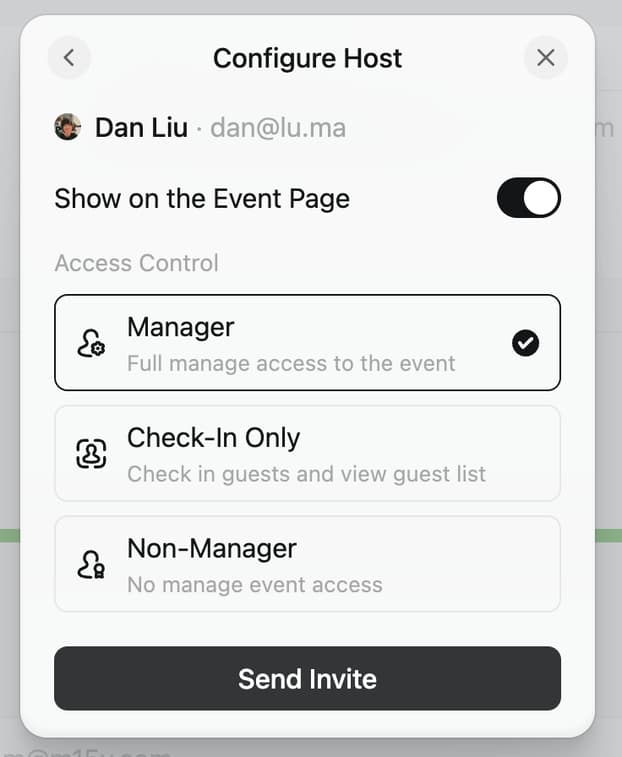Viewport: 622px width, 757px height.
Task: Pick the Non-Manager access level
Action: pyautogui.click(x=307, y=564)
